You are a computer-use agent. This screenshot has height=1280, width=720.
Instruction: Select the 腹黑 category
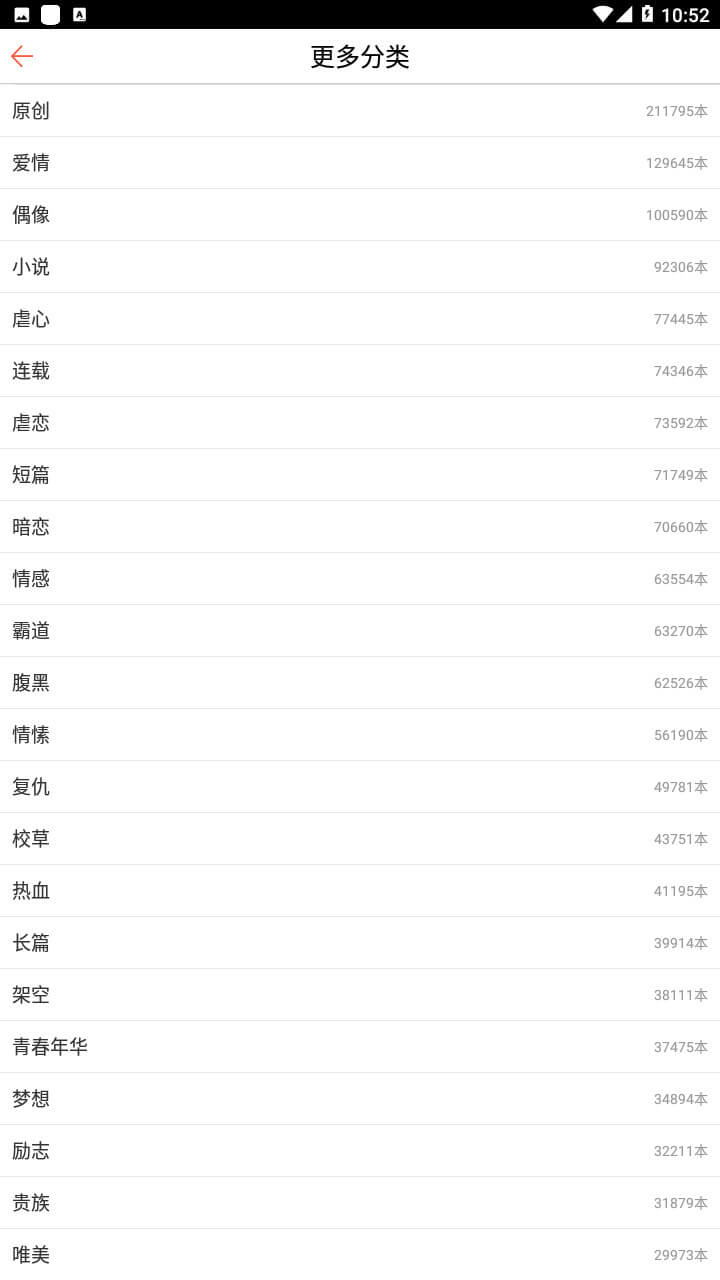pyautogui.click(x=360, y=683)
